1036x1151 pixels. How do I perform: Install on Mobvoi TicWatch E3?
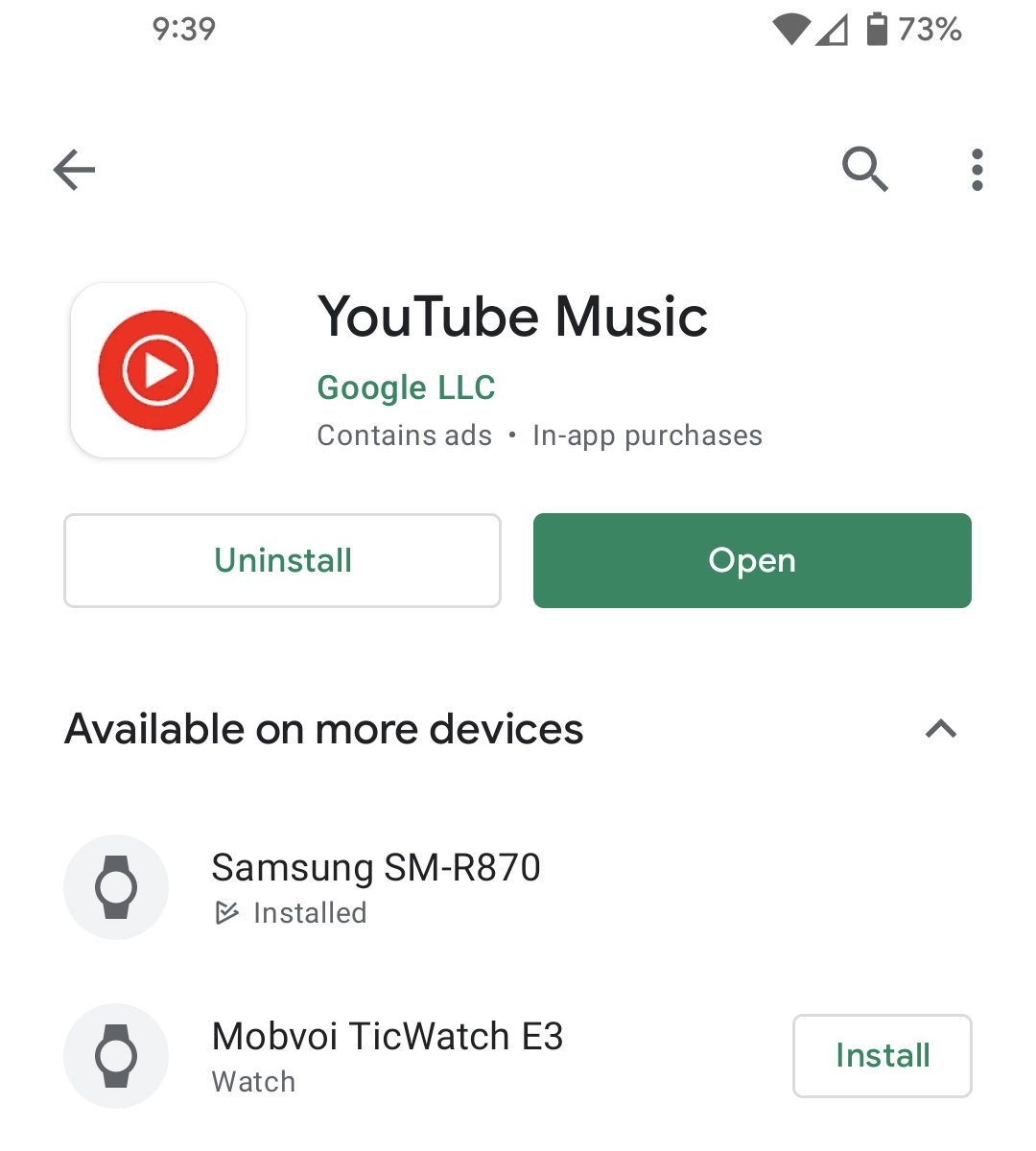(882, 1055)
